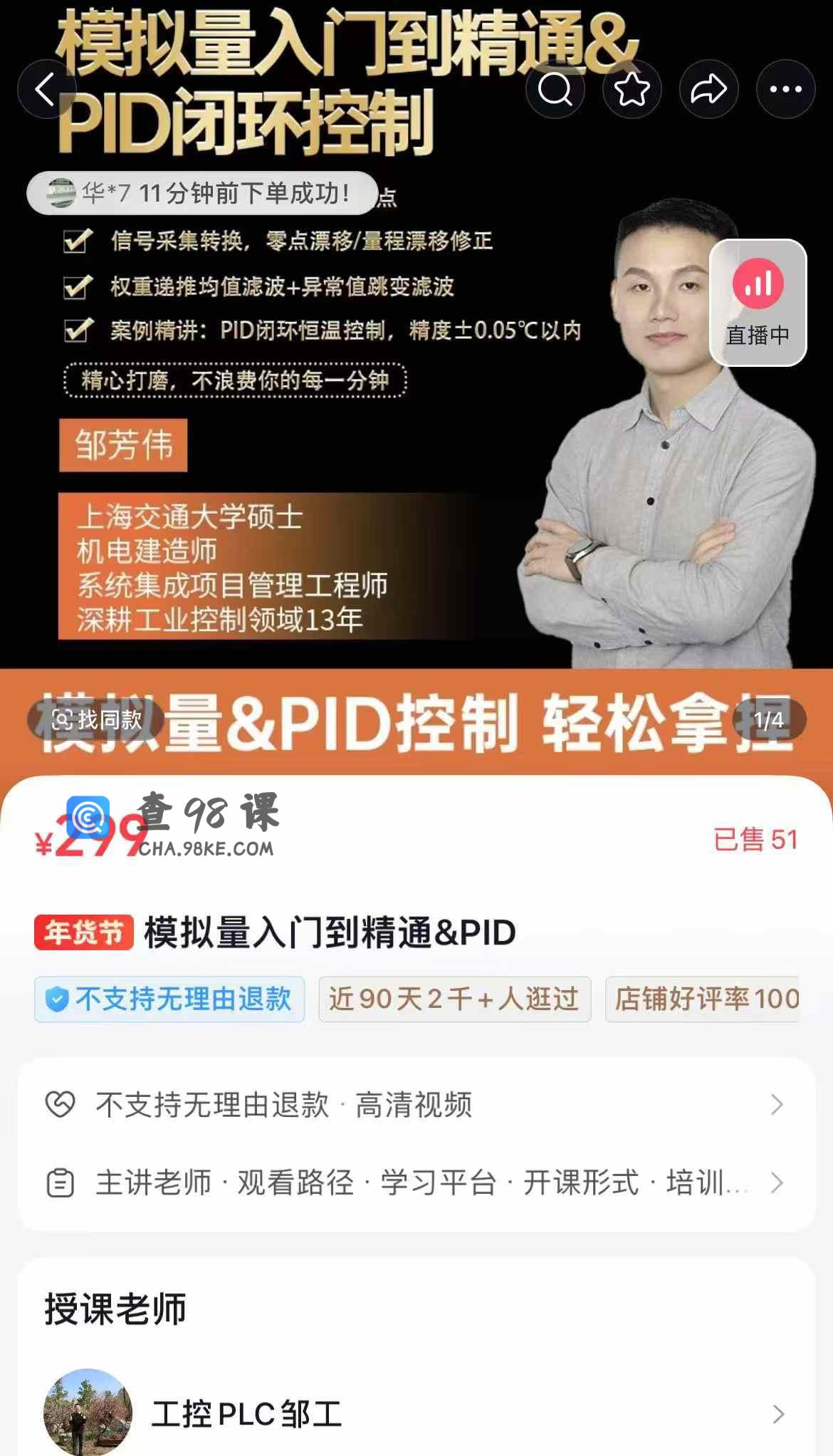
Task: Tap the 找同款 find-similar button
Action: coord(97,719)
